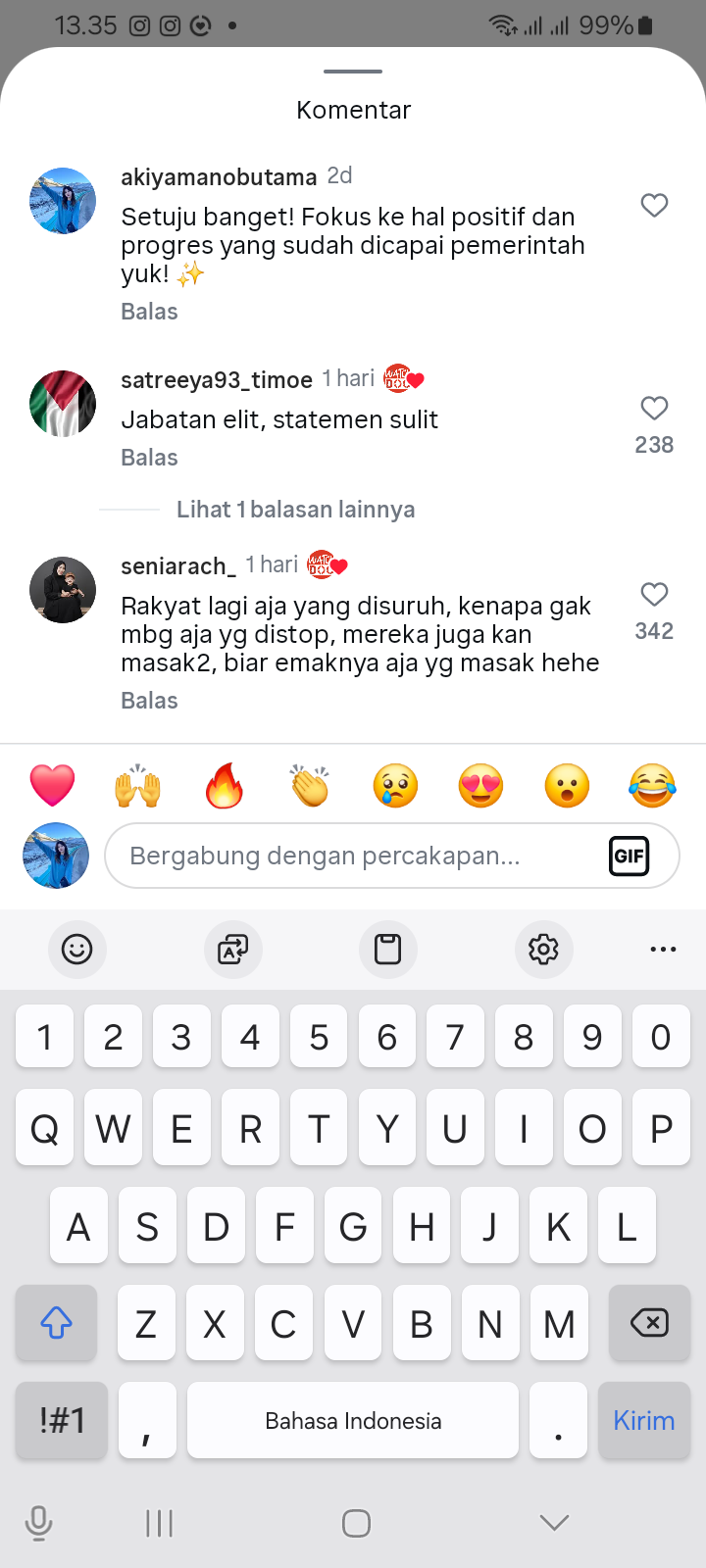Screen dimensions: 706x1568
Task: Add the fire emoji to comment
Action: coord(224,786)
